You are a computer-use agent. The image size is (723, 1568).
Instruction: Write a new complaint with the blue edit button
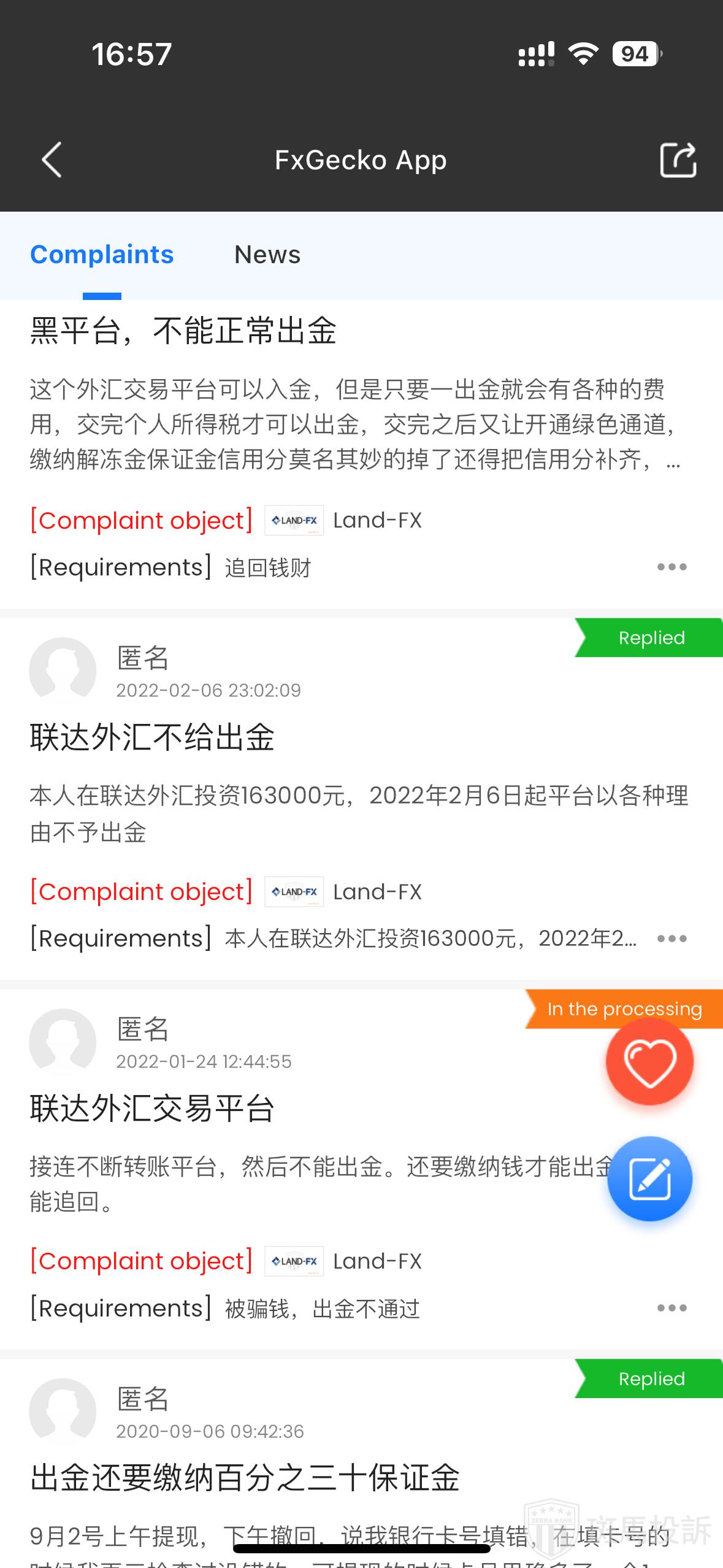pos(649,1178)
